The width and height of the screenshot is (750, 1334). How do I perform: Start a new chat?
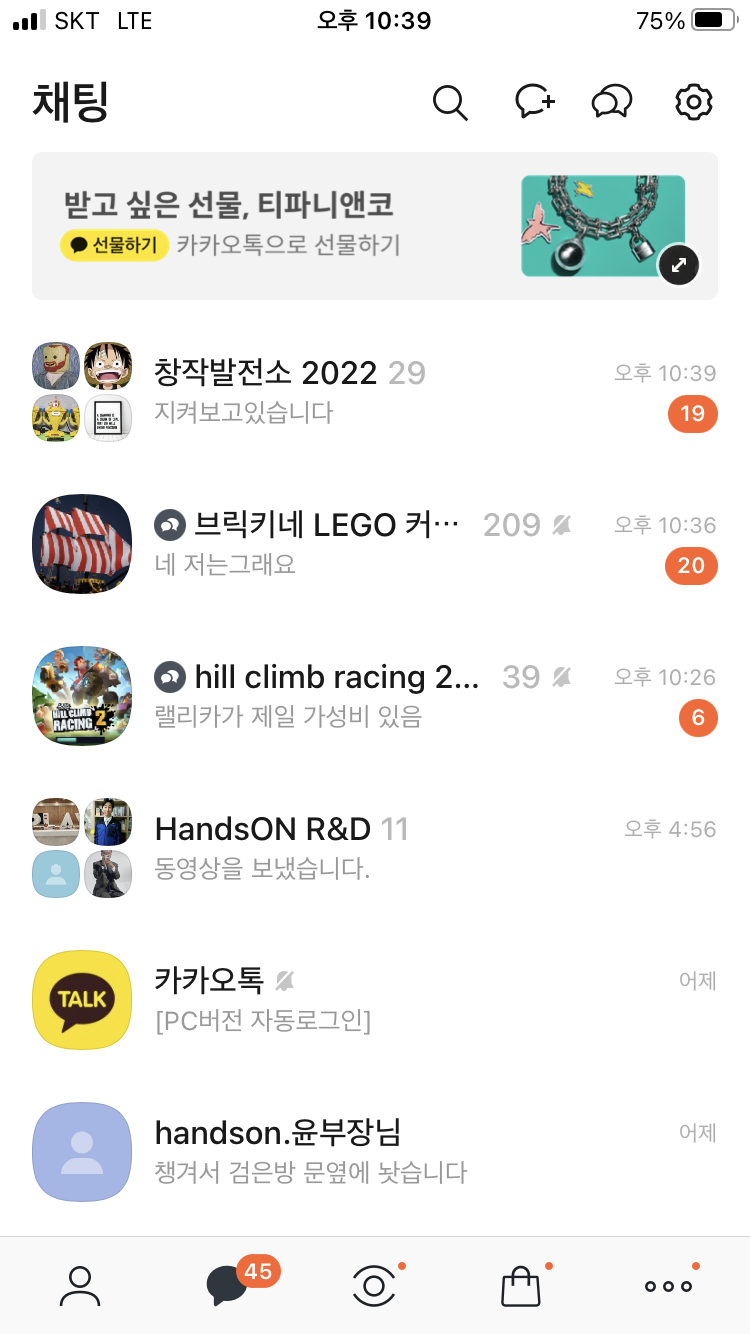coord(534,102)
